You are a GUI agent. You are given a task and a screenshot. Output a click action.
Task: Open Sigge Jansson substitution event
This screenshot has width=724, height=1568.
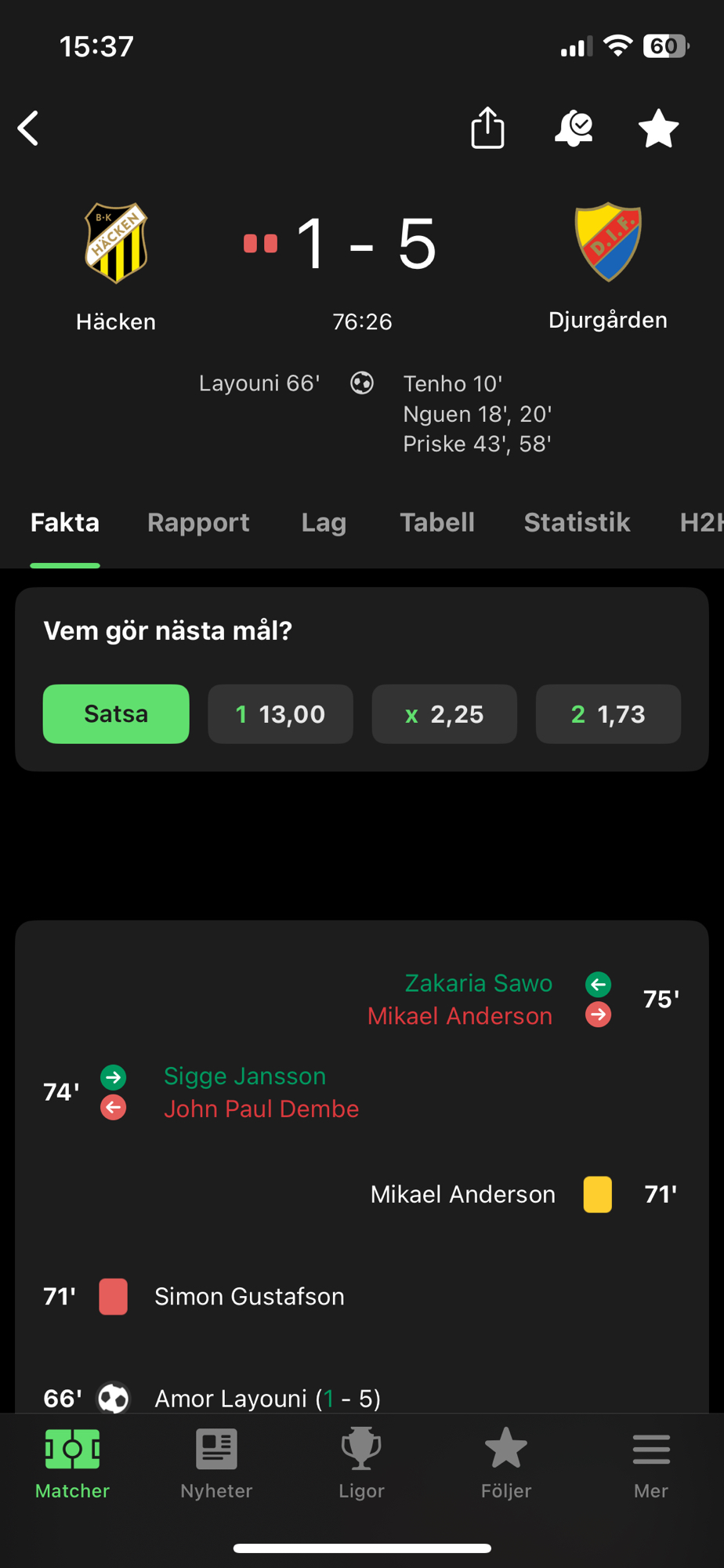click(x=244, y=1076)
